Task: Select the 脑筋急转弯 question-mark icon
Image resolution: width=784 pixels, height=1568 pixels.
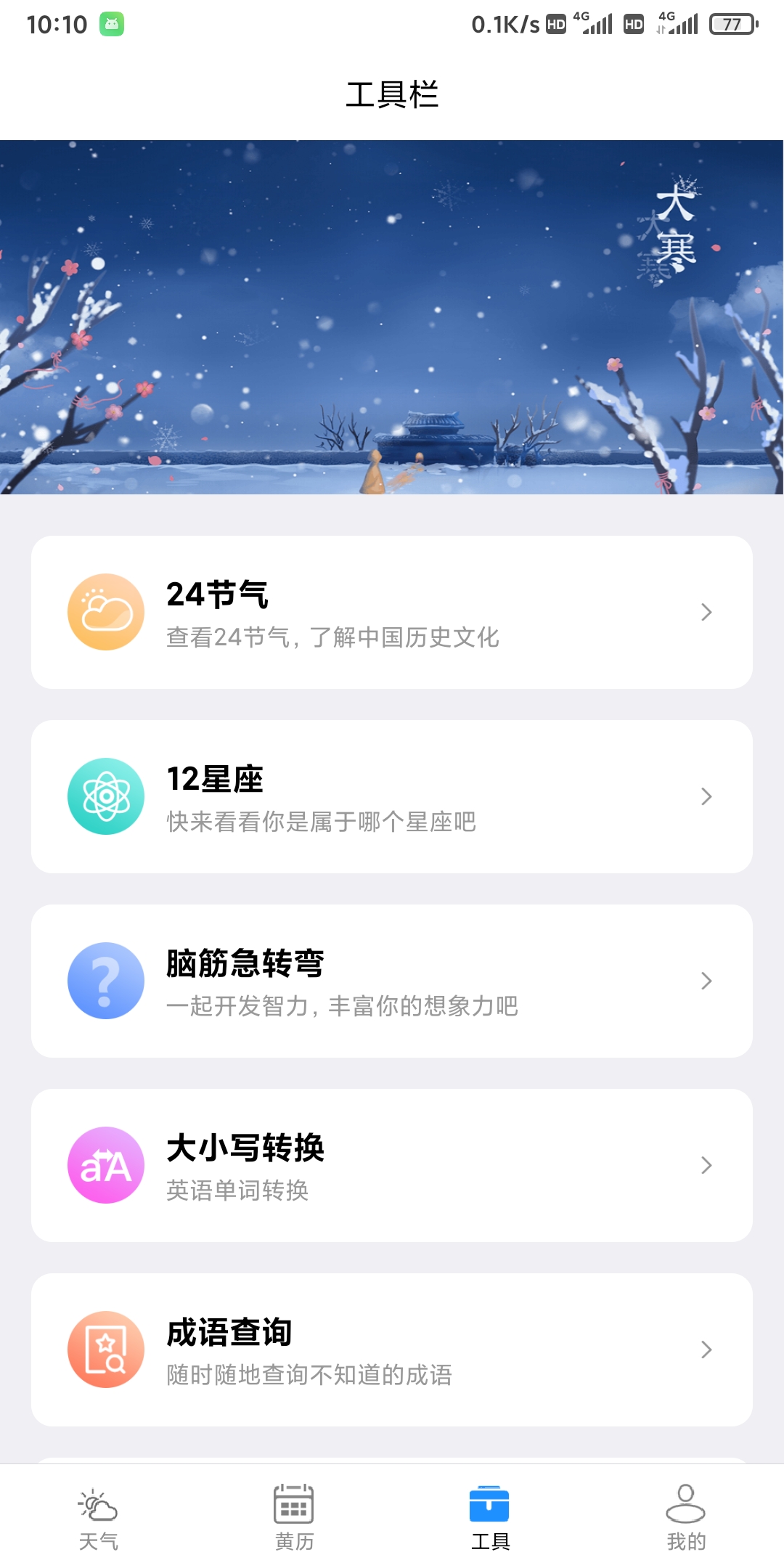Action: point(105,980)
